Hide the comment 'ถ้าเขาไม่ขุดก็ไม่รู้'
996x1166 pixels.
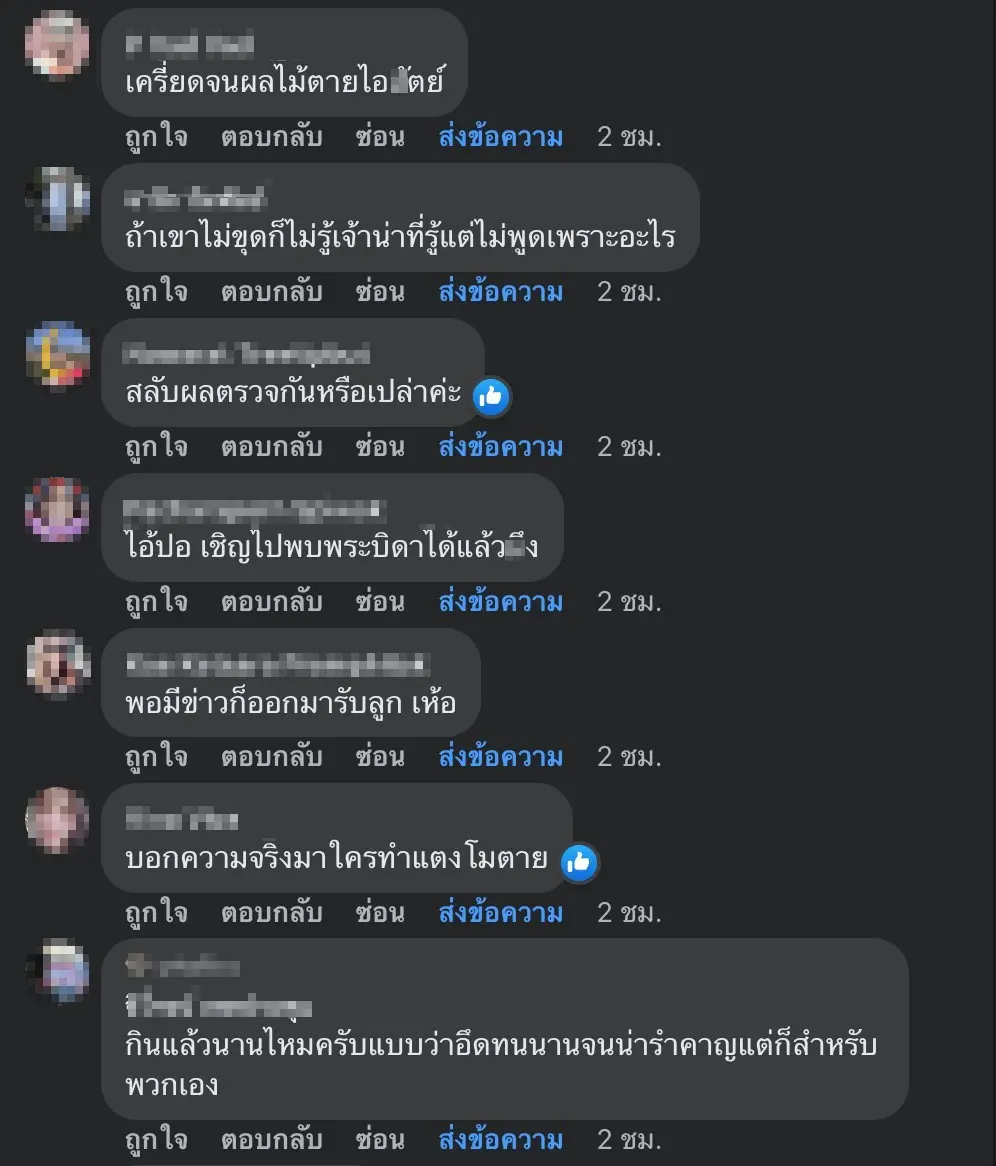tap(379, 292)
